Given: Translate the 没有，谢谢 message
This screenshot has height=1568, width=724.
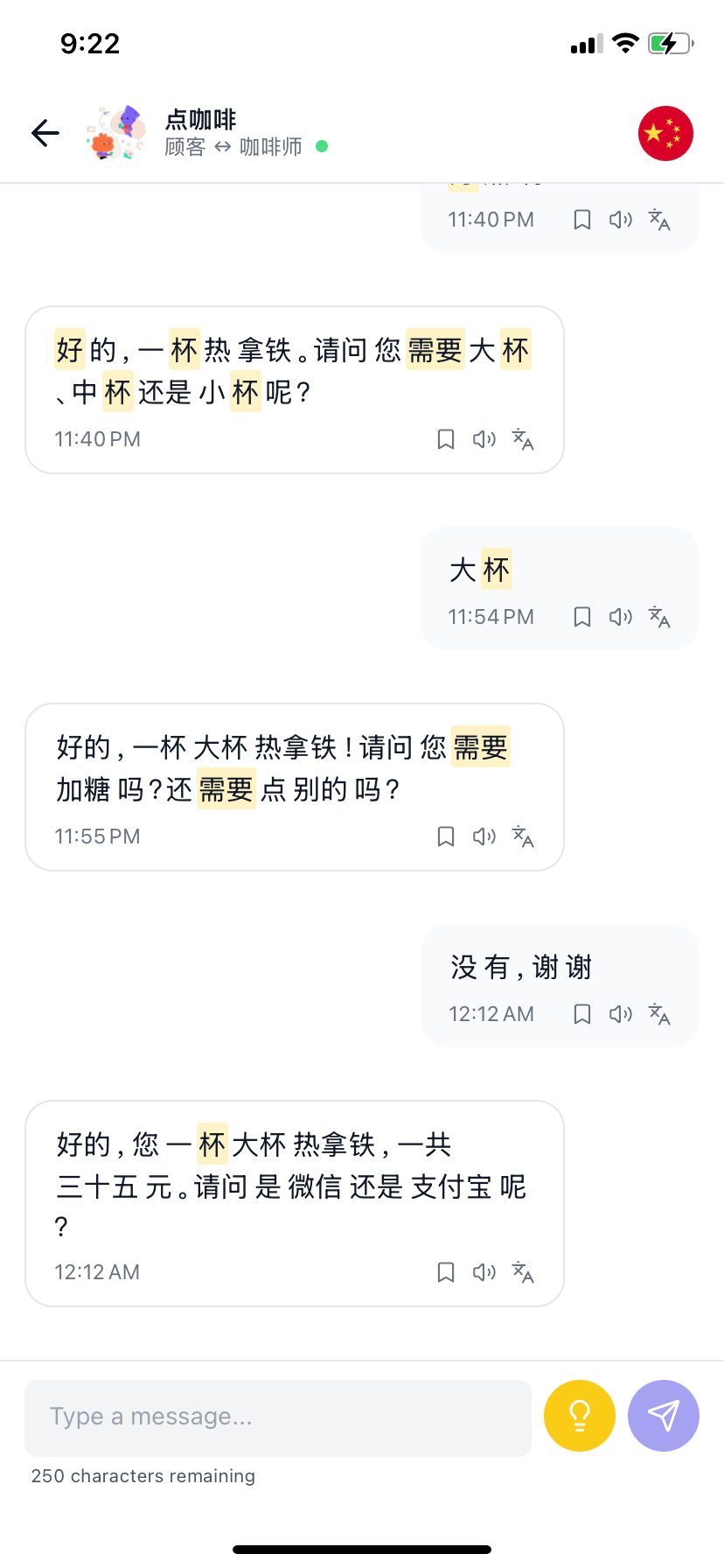Looking at the screenshot, I should [x=659, y=1014].
